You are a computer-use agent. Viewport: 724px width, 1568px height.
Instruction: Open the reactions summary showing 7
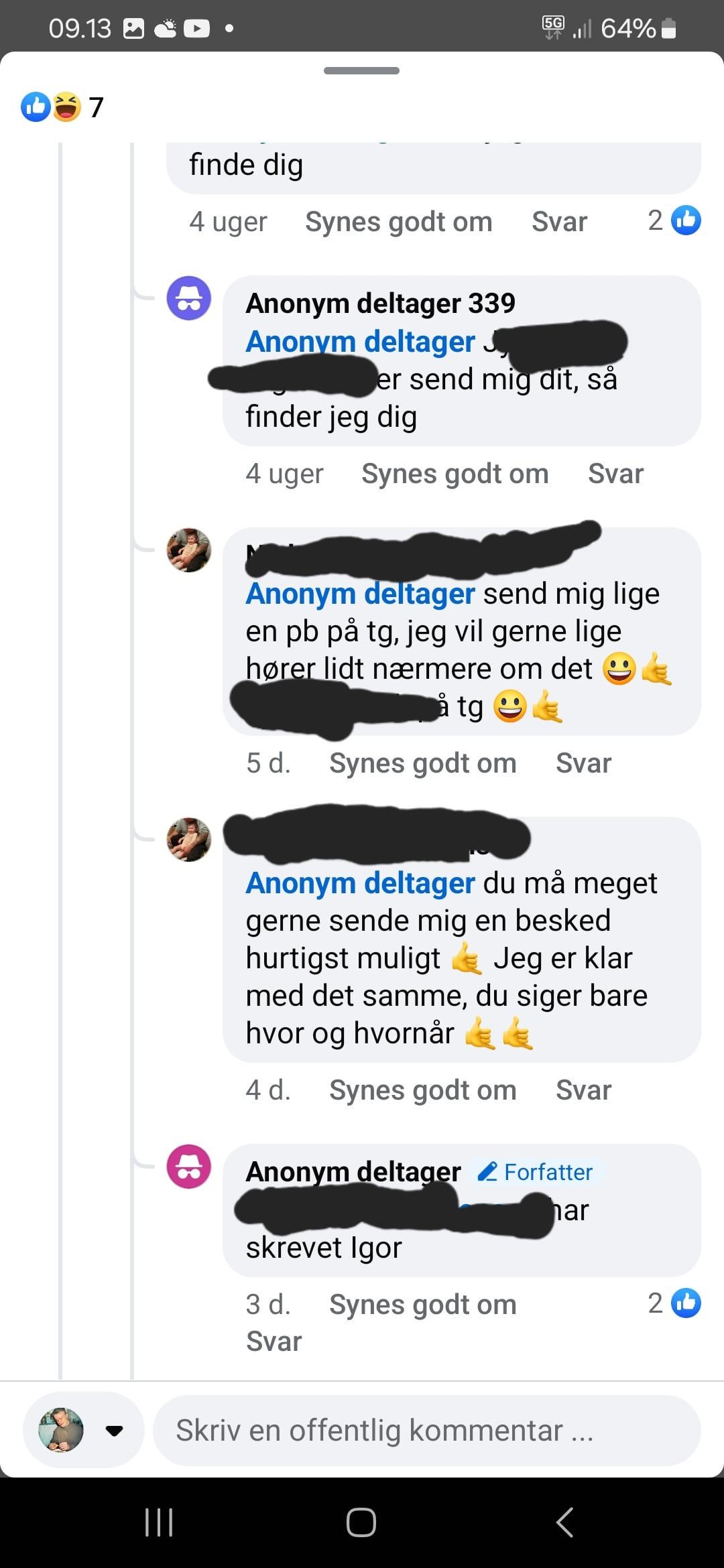point(62,107)
